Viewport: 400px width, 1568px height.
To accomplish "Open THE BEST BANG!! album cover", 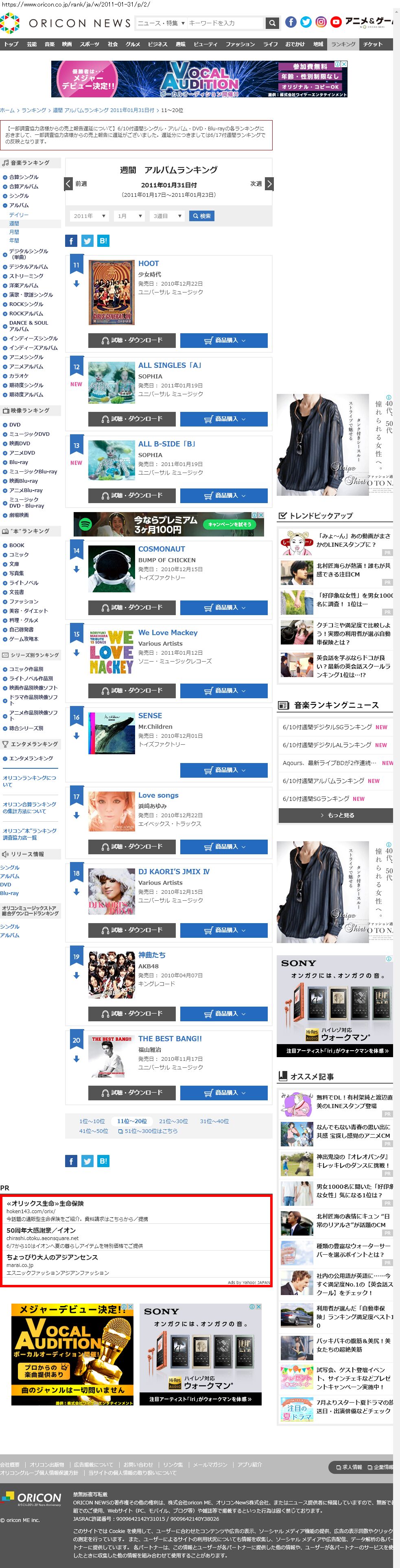I will pos(111,1056).
